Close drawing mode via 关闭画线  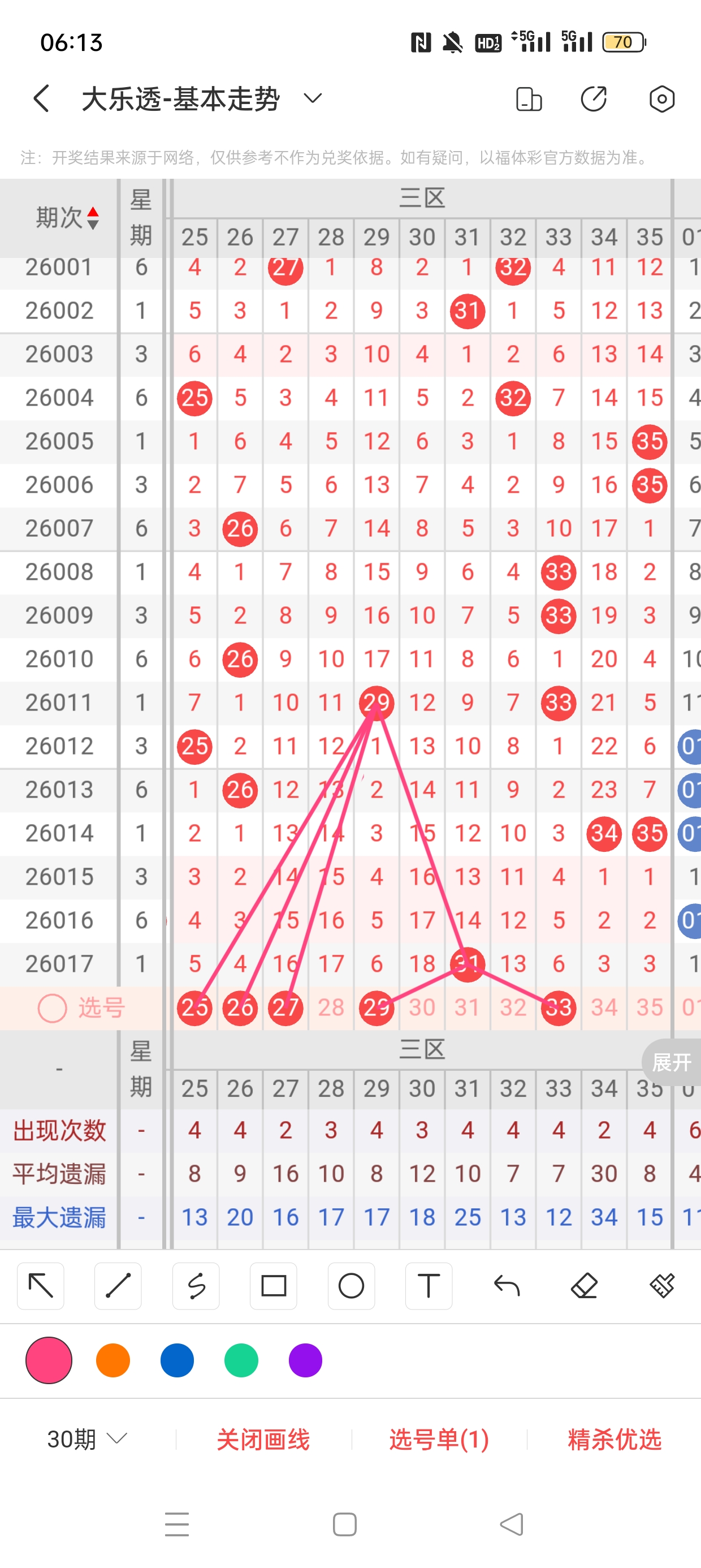click(263, 1439)
